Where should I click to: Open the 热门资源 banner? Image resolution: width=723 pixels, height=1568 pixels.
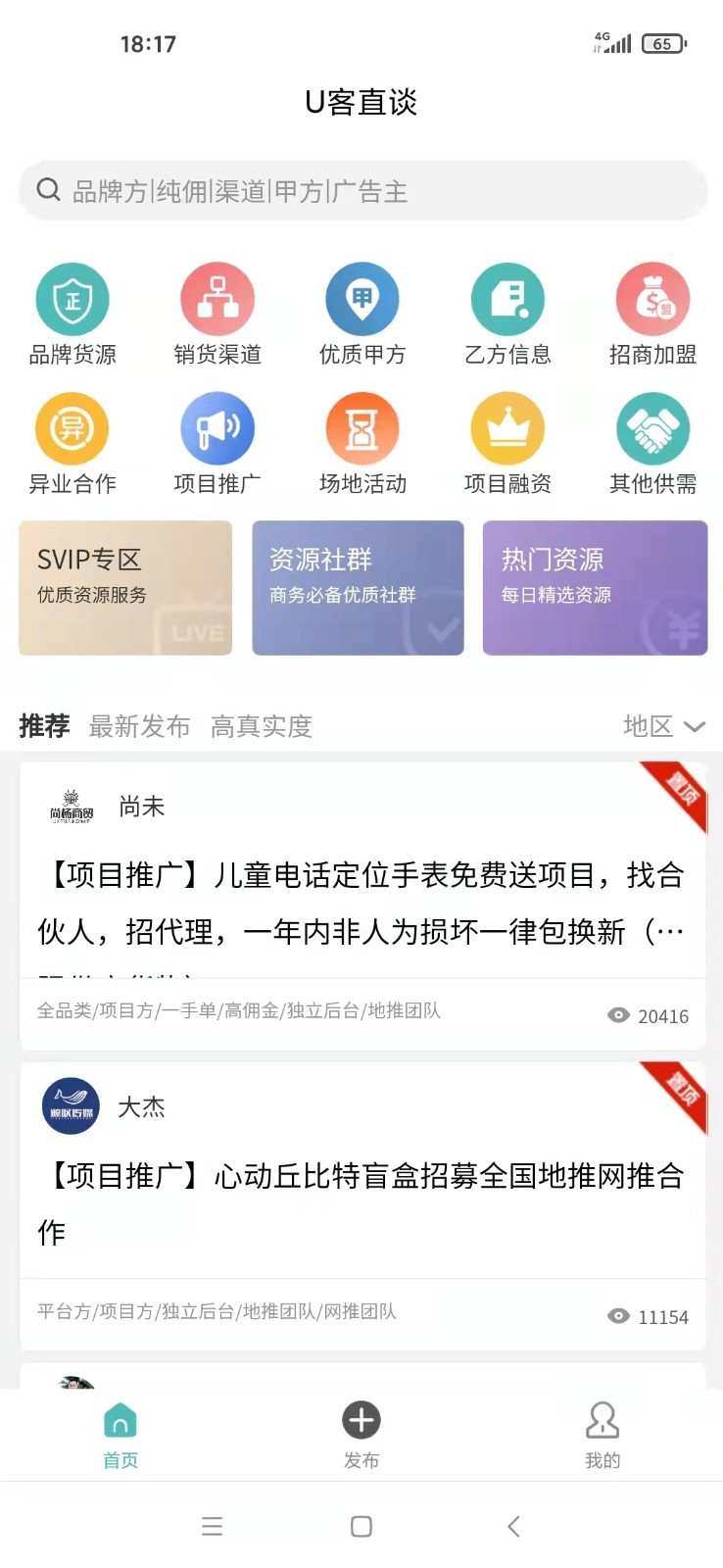[x=595, y=588]
